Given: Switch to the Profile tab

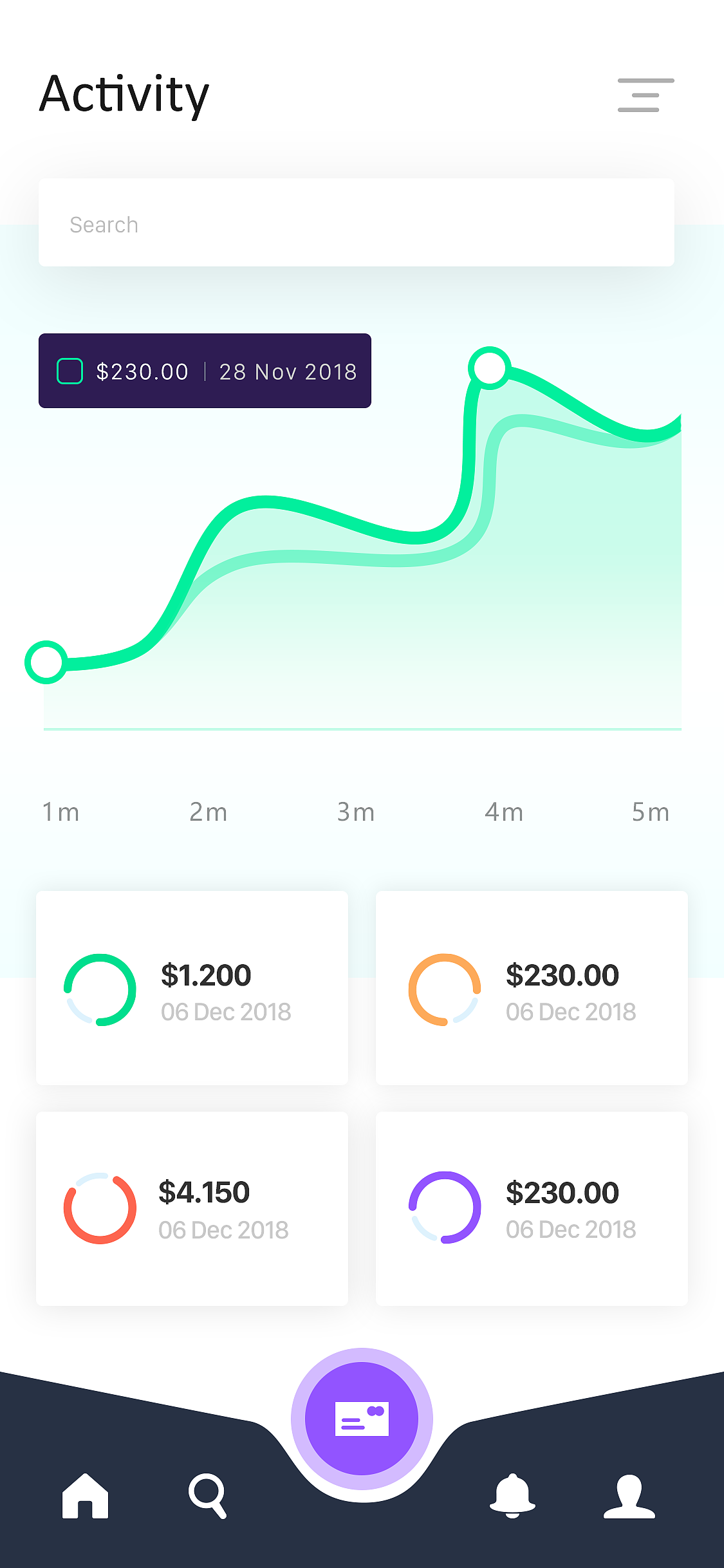Looking at the screenshot, I should coord(629,1496).
